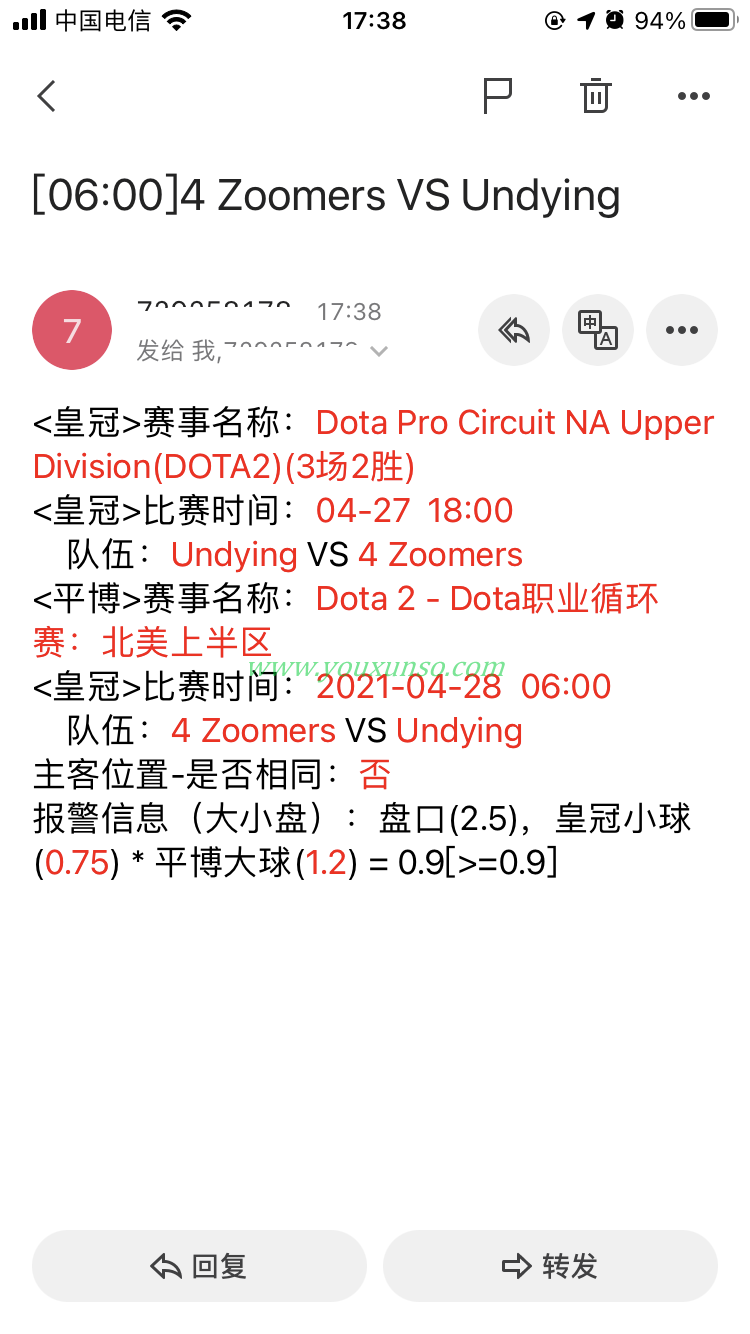Tap the 回复 reply button

tap(199, 1266)
